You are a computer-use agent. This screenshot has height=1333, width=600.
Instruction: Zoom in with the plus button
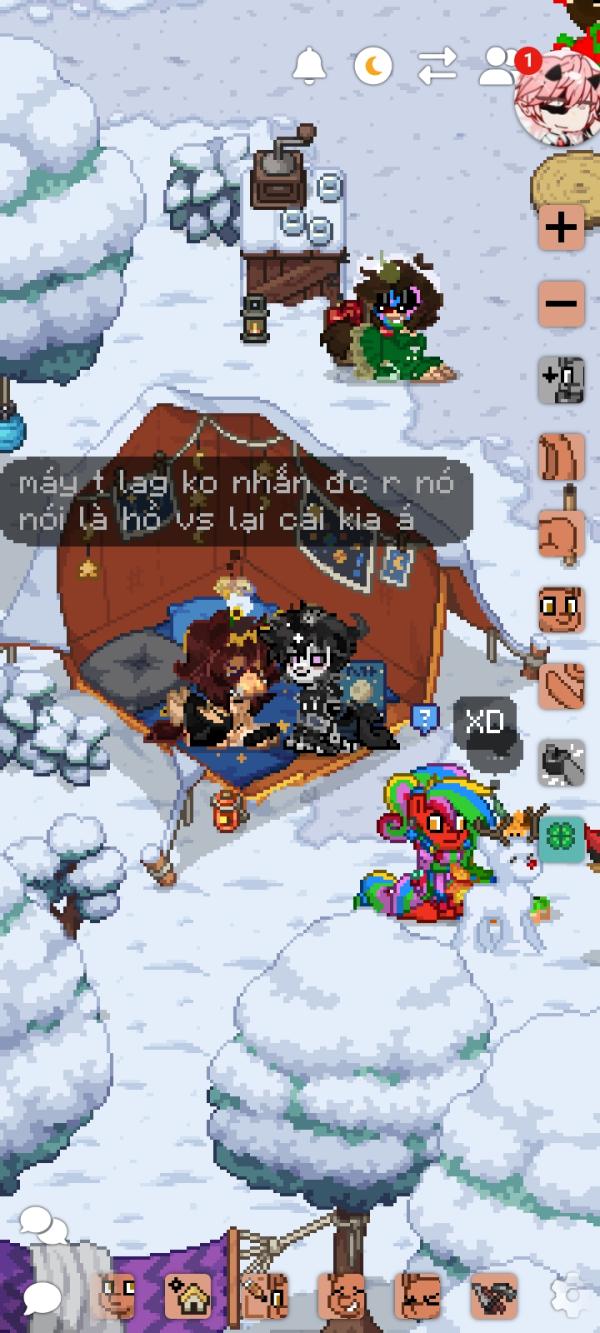[562, 227]
